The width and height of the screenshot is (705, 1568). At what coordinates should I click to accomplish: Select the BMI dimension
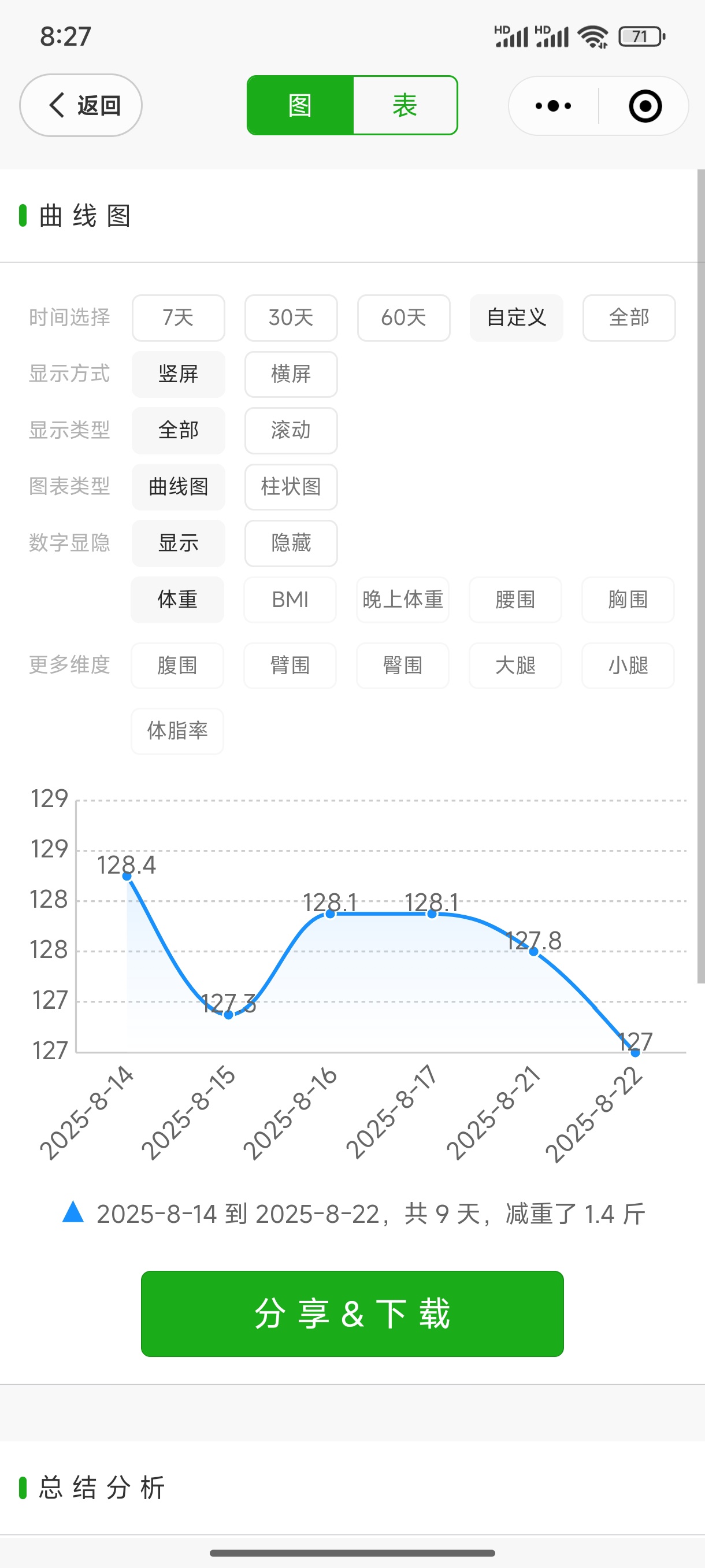pos(290,600)
